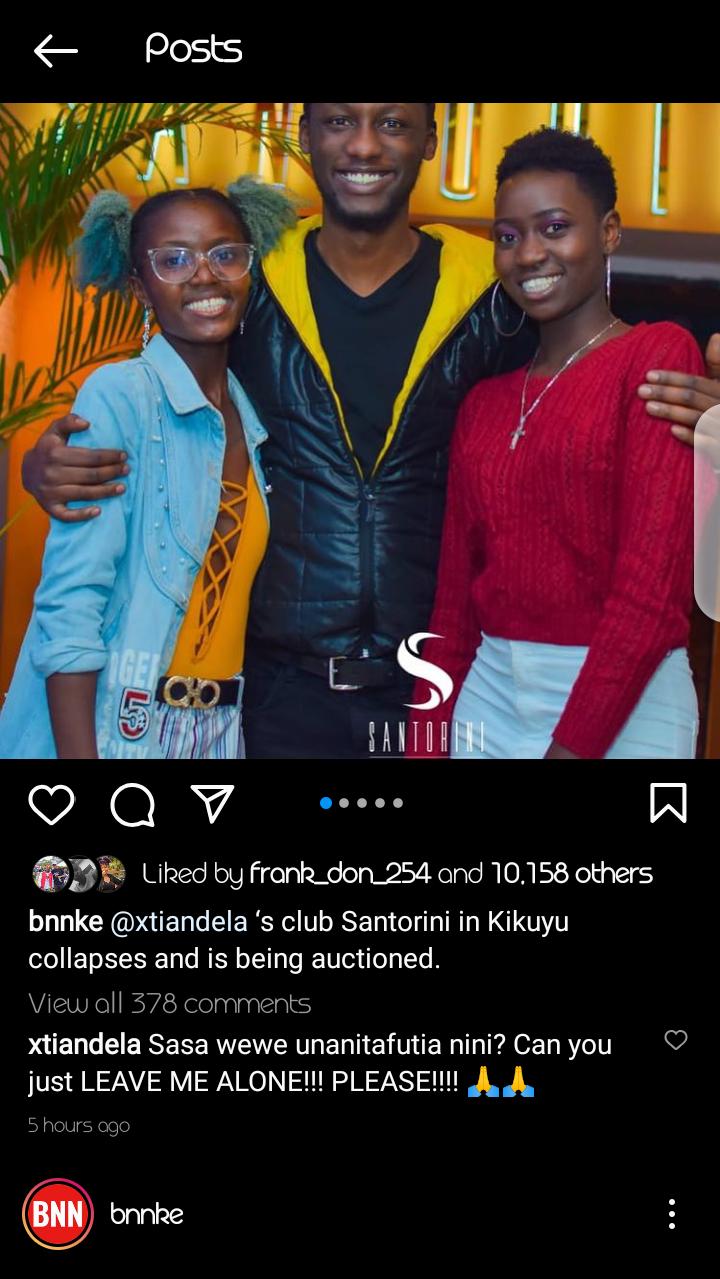The image size is (720, 1279).
Task: View all 378 comments
Action: tap(169, 1003)
